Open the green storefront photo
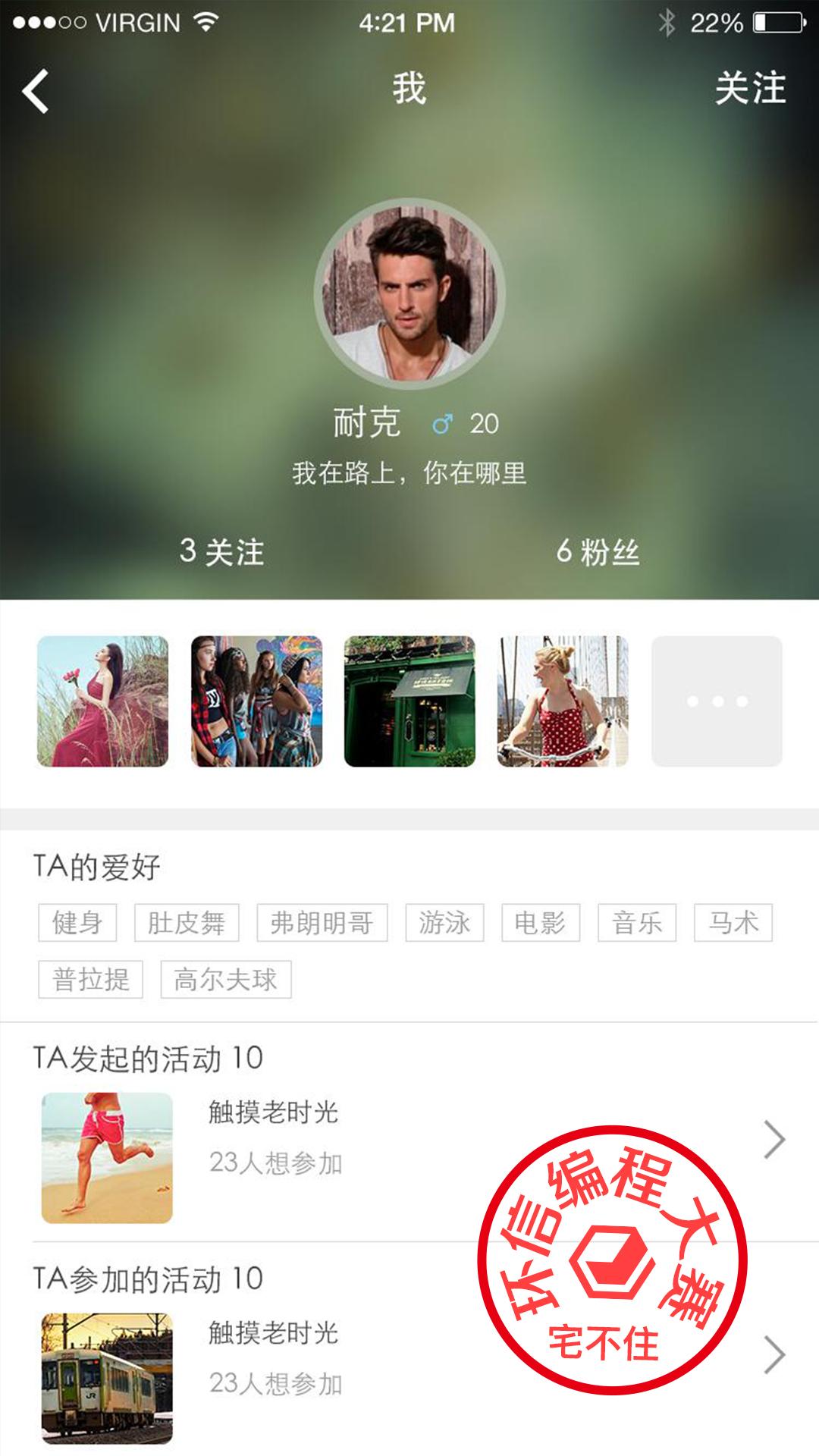 click(409, 701)
